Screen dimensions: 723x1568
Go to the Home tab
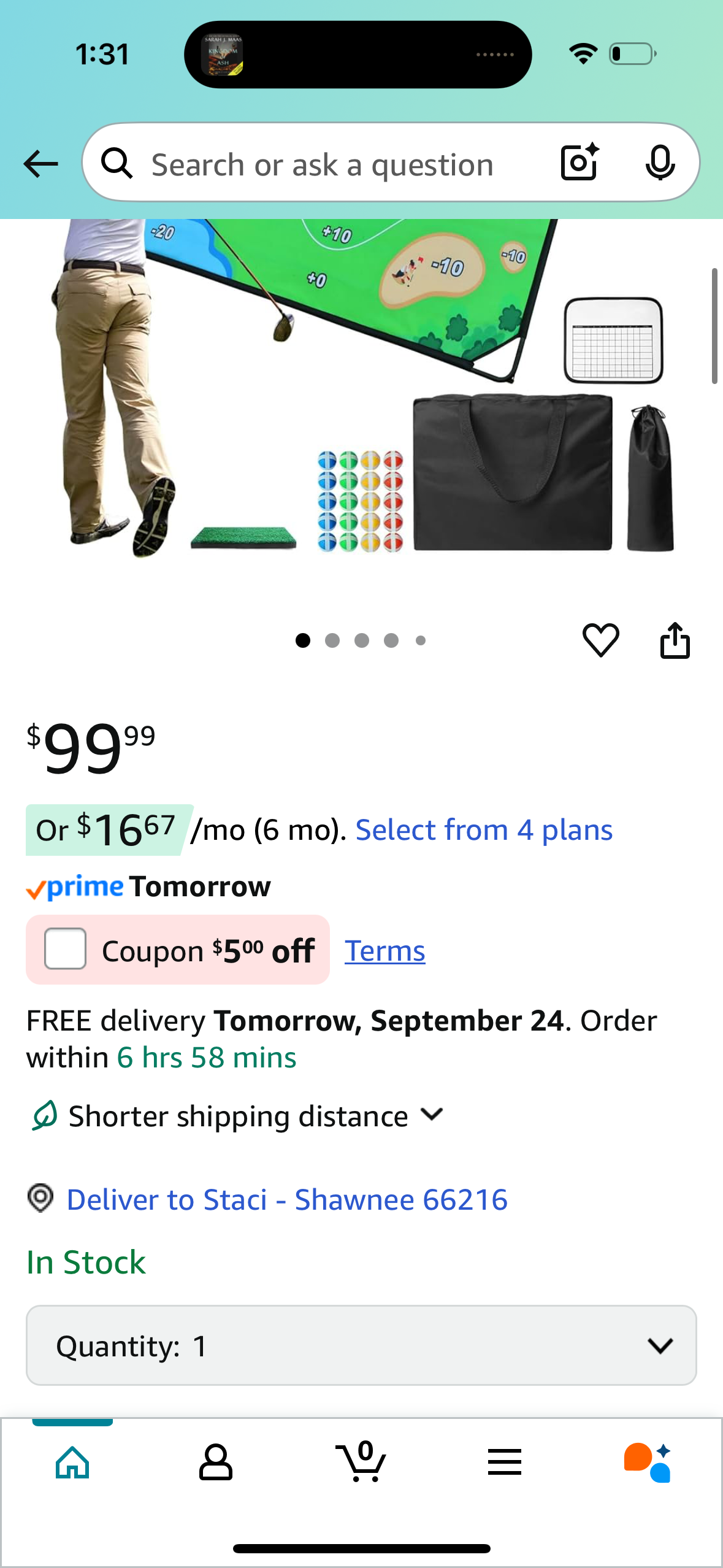72,1462
